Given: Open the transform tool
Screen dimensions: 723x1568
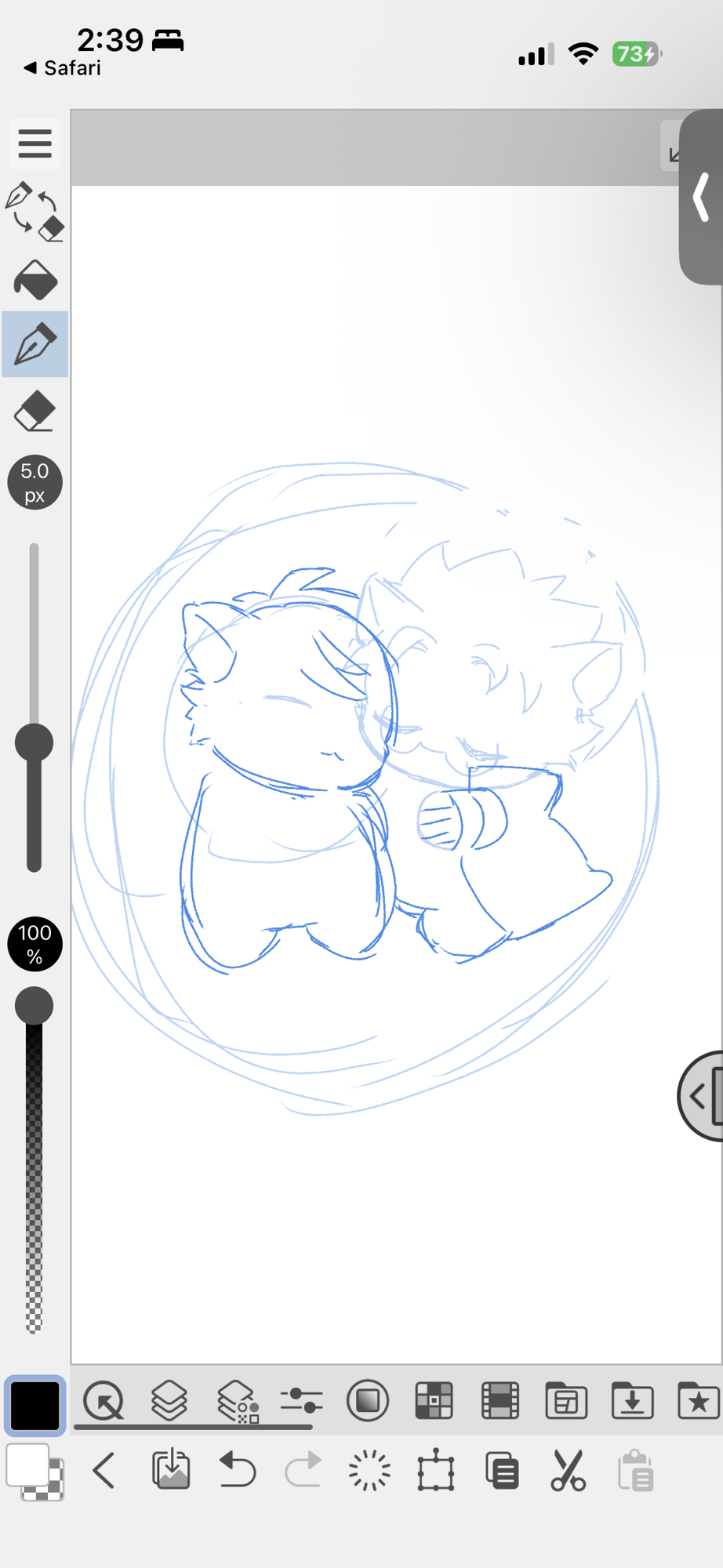Looking at the screenshot, I should pyautogui.click(x=435, y=1470).
